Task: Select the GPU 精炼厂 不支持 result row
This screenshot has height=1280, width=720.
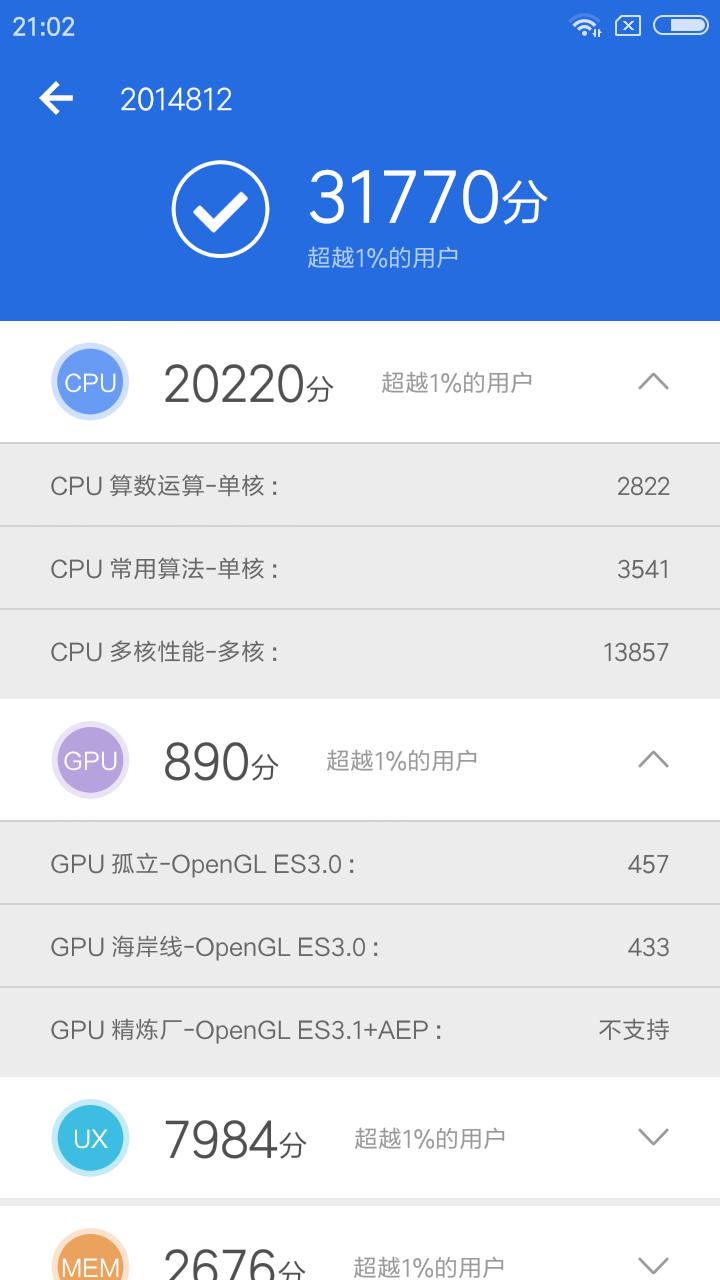Action: pyautogui.click(x=360, y=1031)
